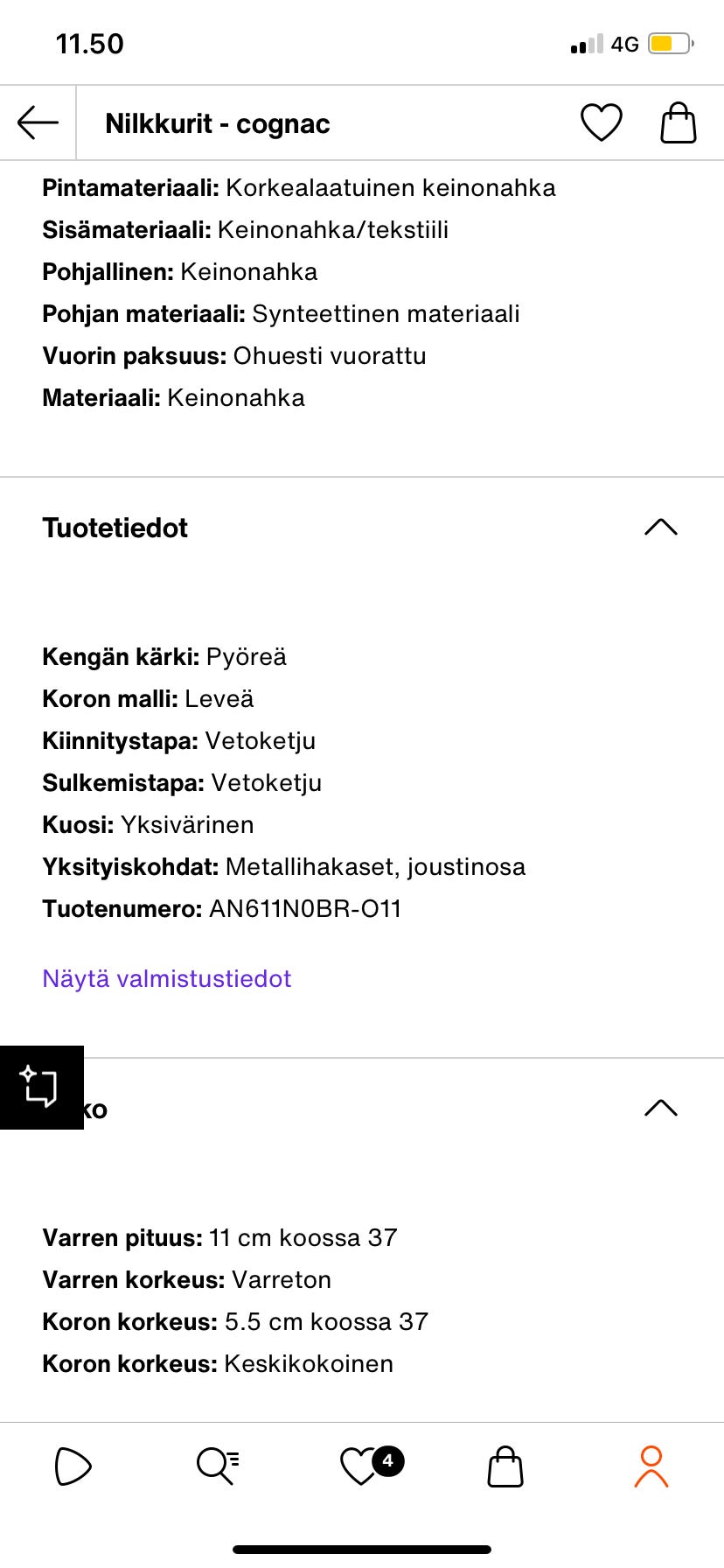Viewport: 724px width, 1568px height.
Task: Tap the Zalando logo in the bottom navigation
Action: pos(73,1466)
